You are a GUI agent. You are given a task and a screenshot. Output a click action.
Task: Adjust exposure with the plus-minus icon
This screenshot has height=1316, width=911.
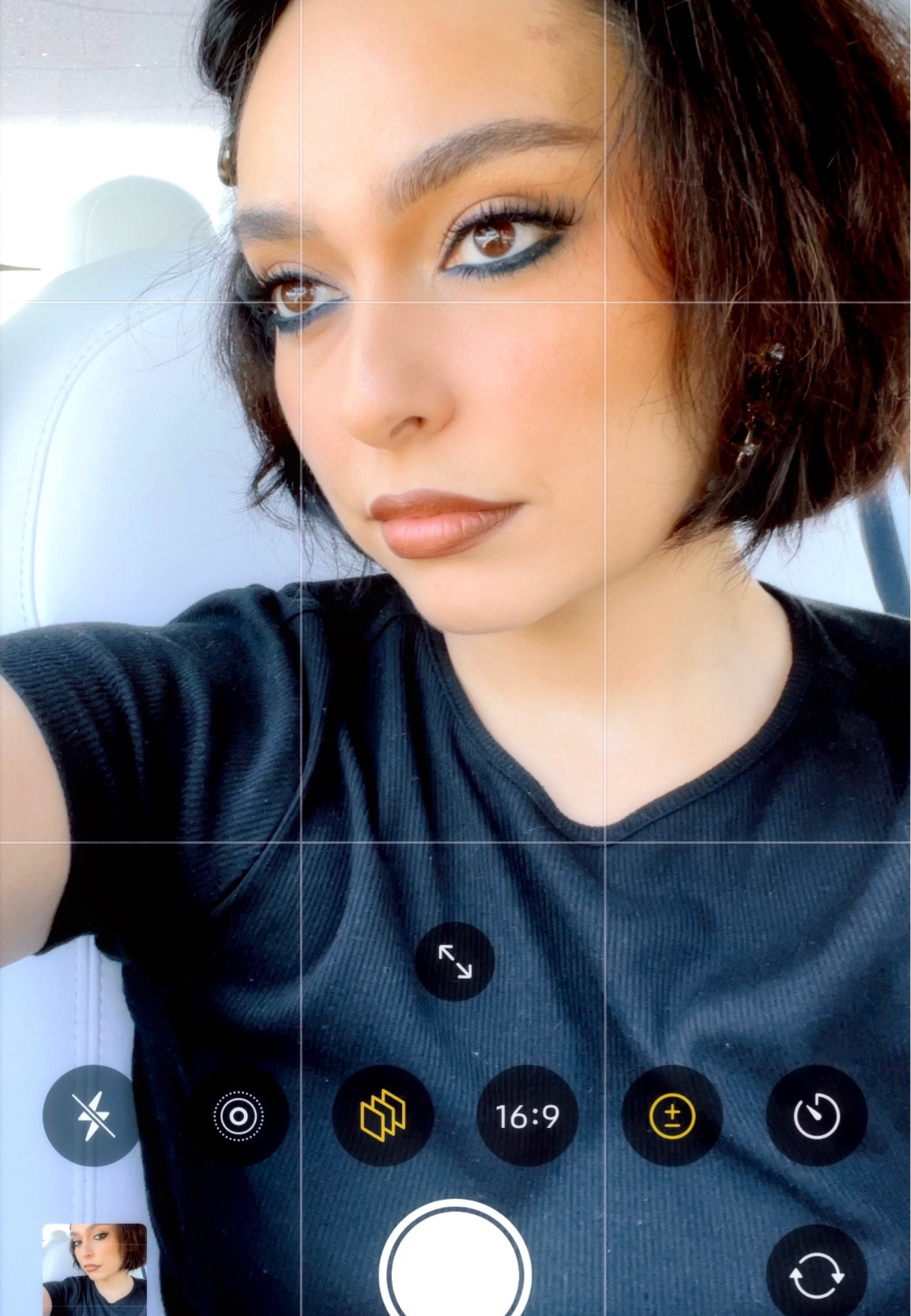point(672,1115)
